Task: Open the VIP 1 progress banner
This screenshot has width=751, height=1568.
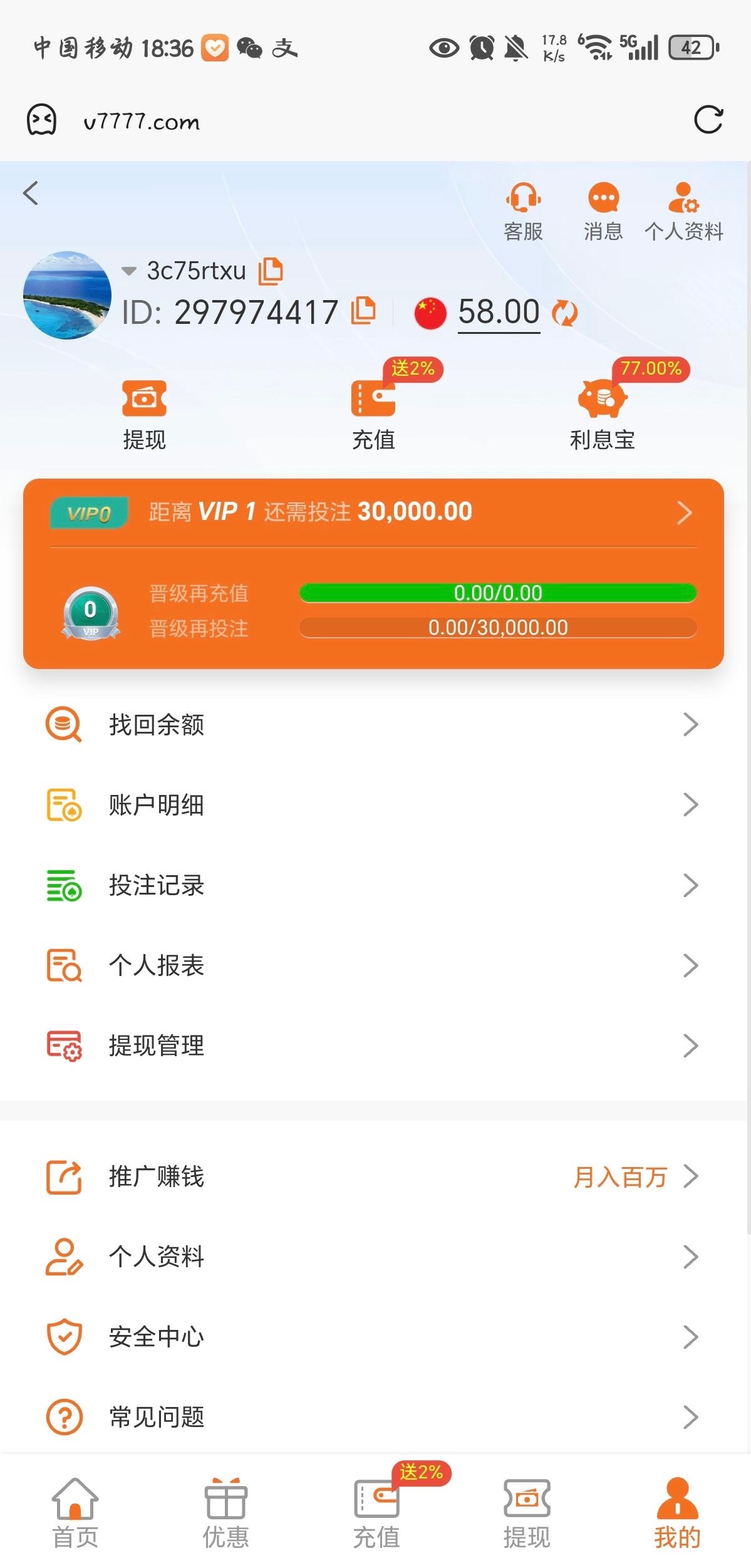Action: click(x=373, y=512)
